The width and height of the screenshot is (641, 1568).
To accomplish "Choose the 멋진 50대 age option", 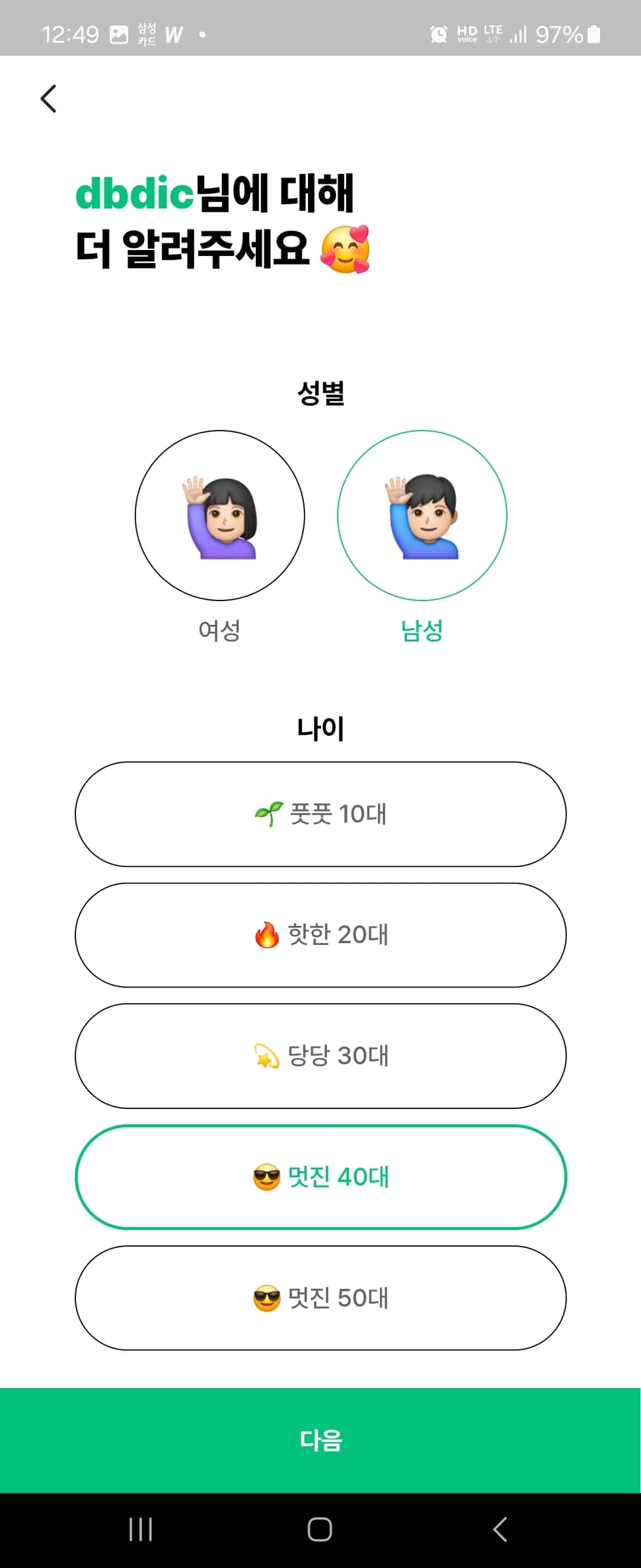I will click(x=320, y=1299).
